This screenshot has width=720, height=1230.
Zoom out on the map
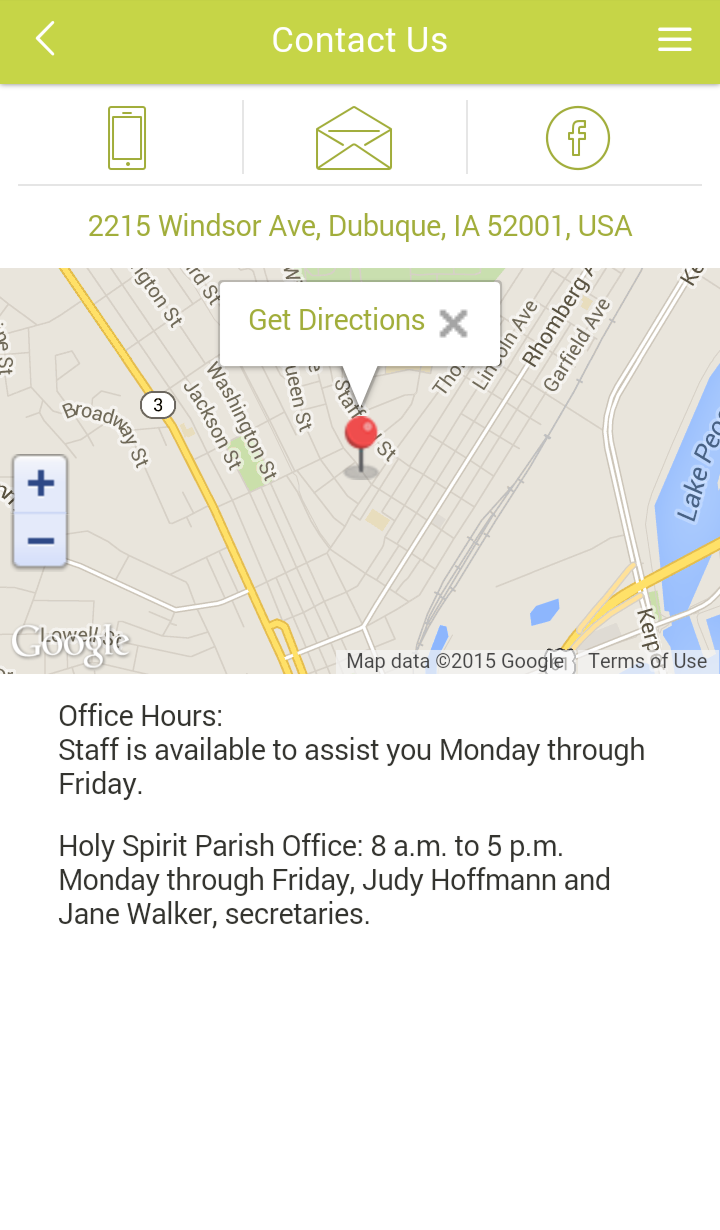(x=40, y=541)
